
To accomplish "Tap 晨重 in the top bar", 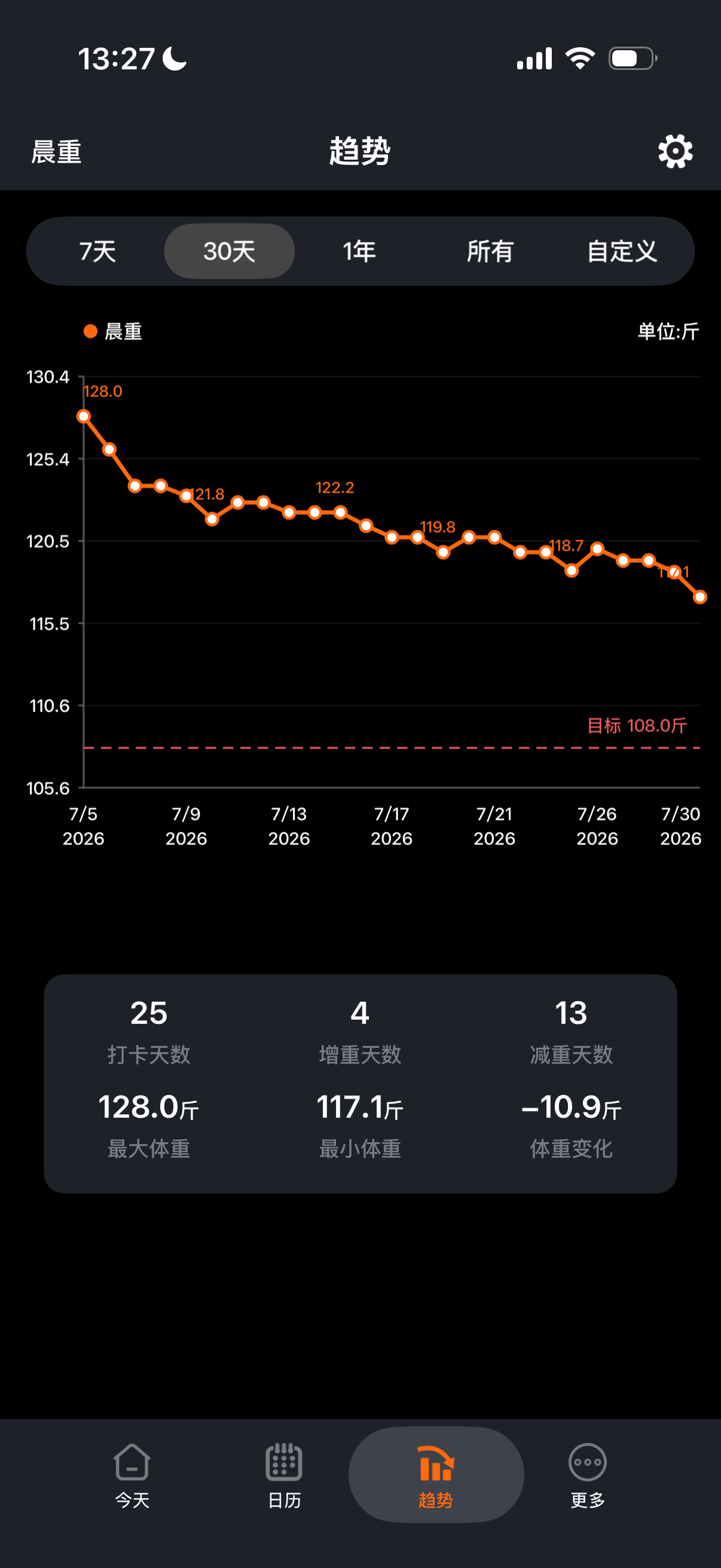I will 57,151.
